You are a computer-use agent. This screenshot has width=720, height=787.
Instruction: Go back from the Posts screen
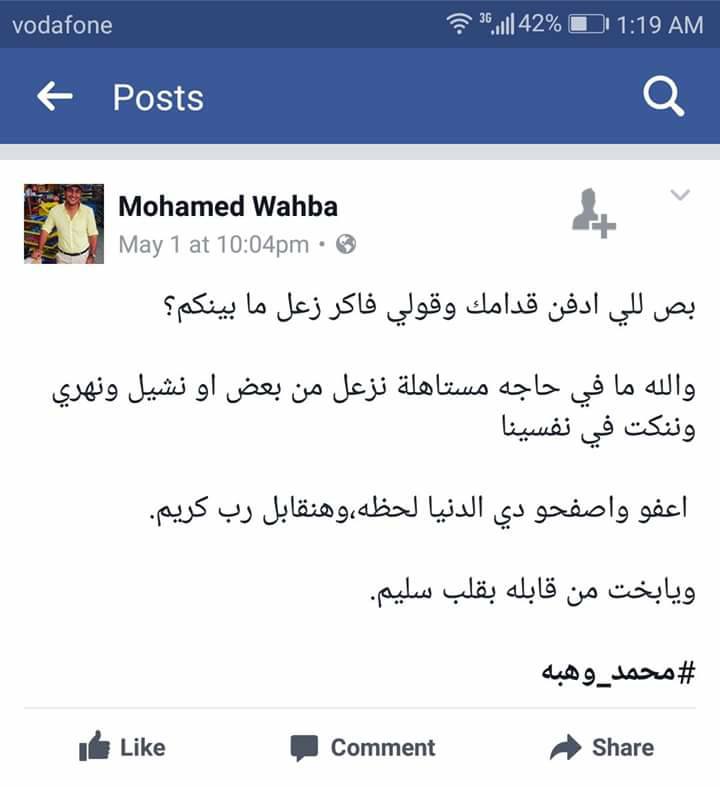[55, 97]
